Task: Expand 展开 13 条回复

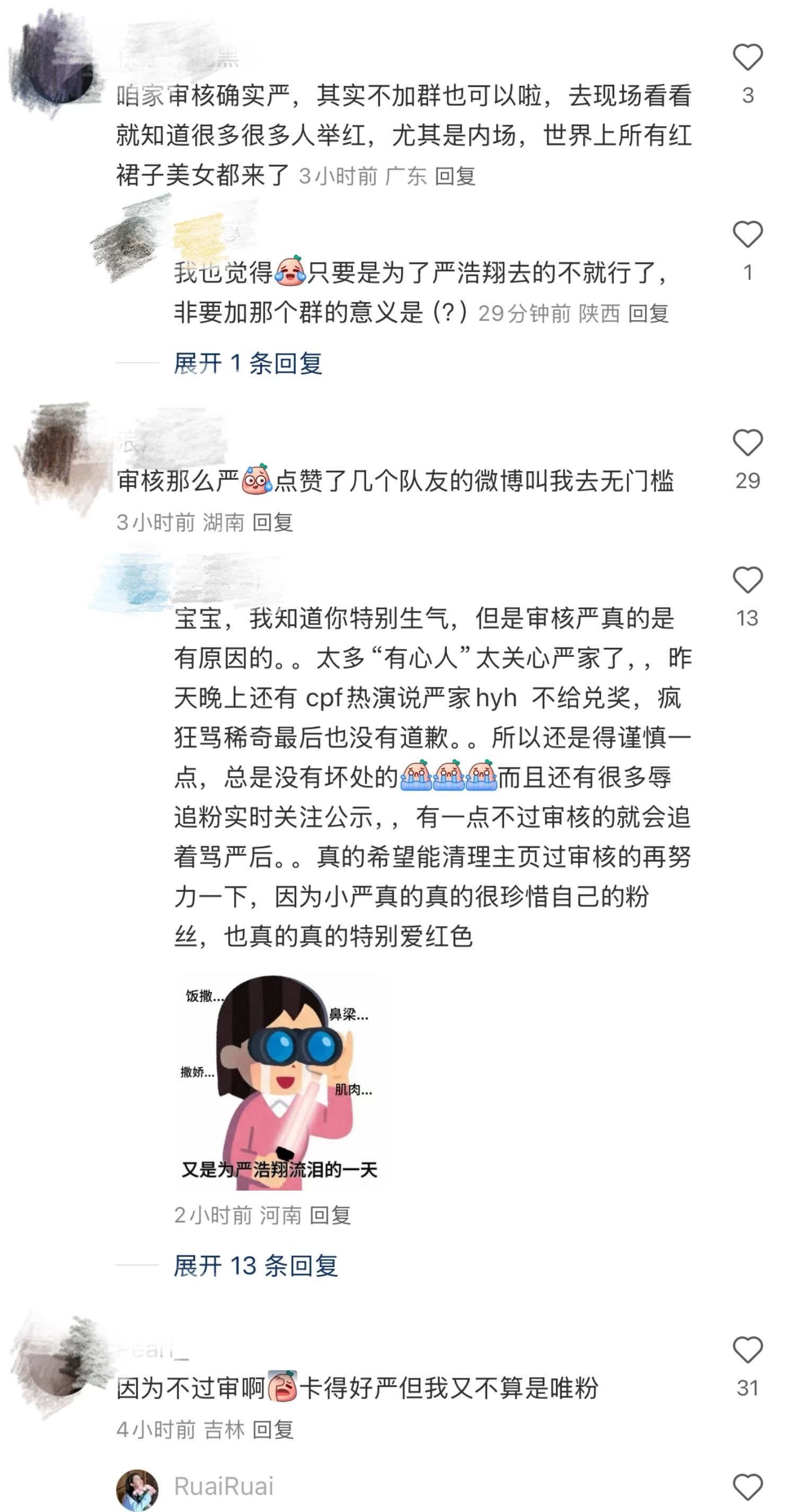Action: pyautogui.click(x=256, y=1265)
